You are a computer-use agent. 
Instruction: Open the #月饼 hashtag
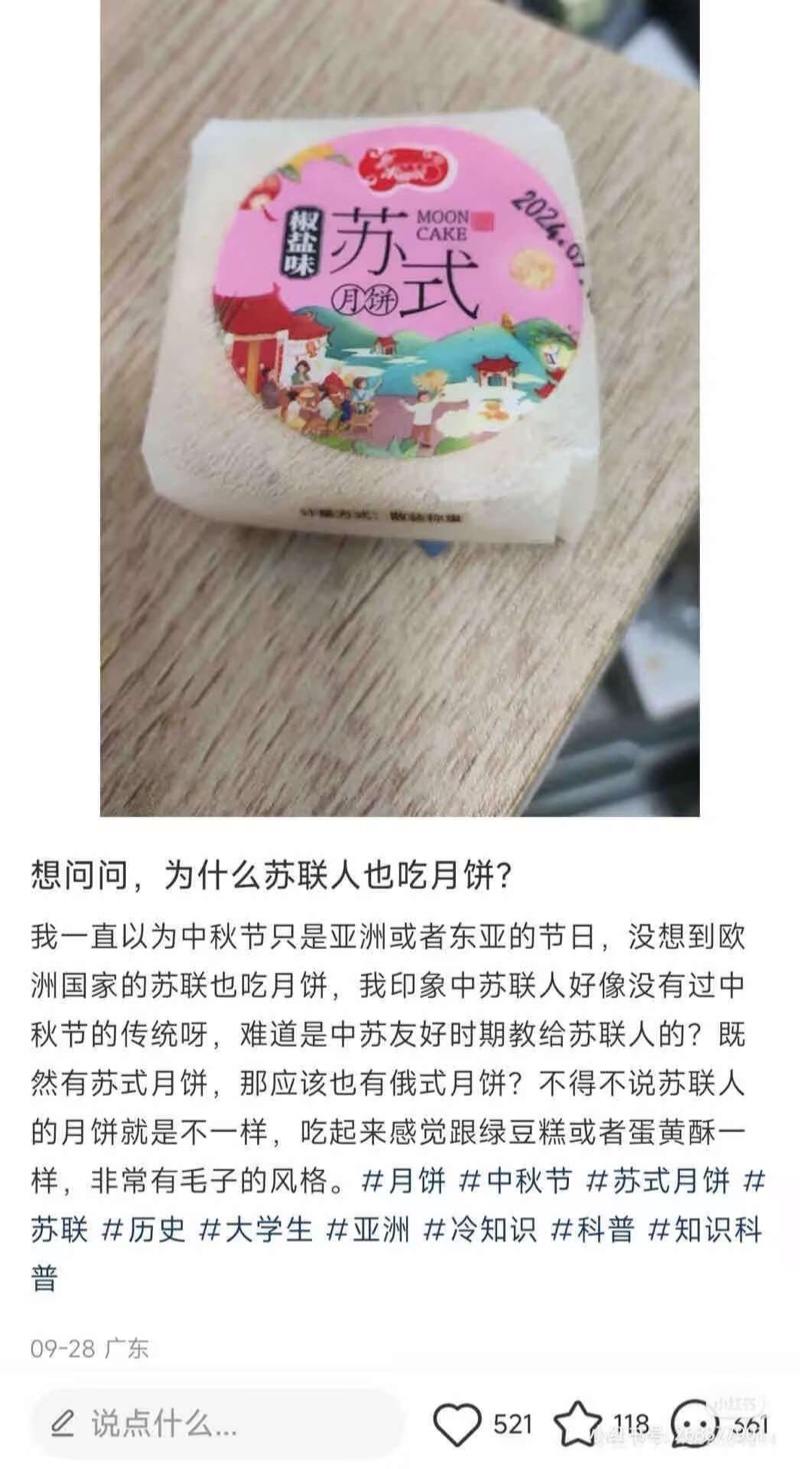click(403, 1181)
